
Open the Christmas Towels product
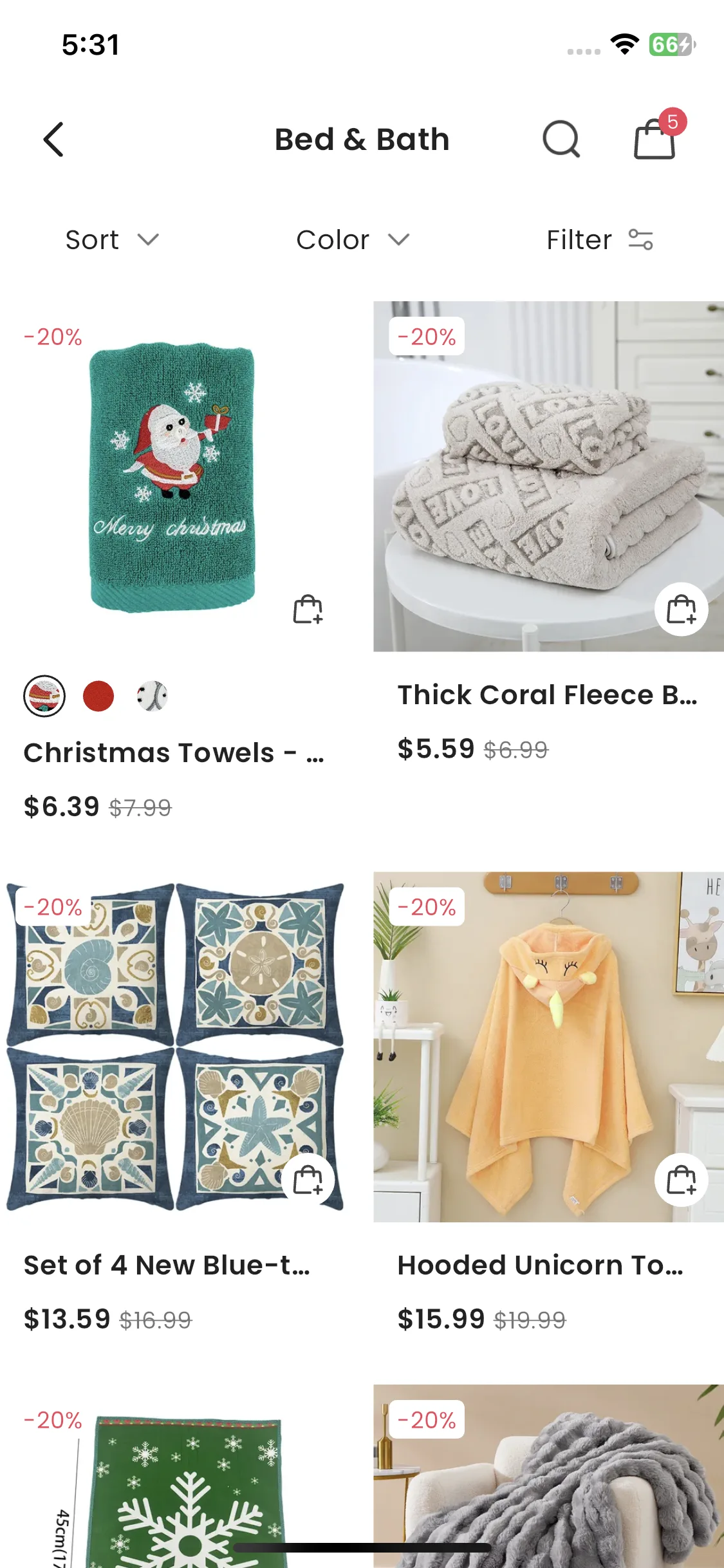pos(174,477)
